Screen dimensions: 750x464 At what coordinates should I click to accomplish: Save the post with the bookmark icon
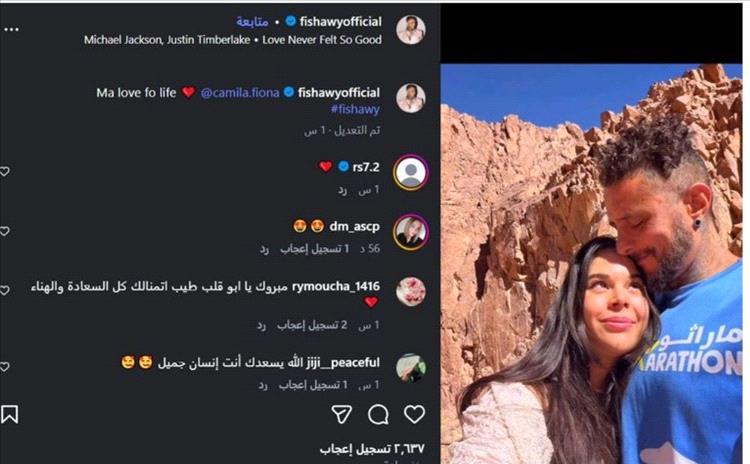click(x=10, y=415)
